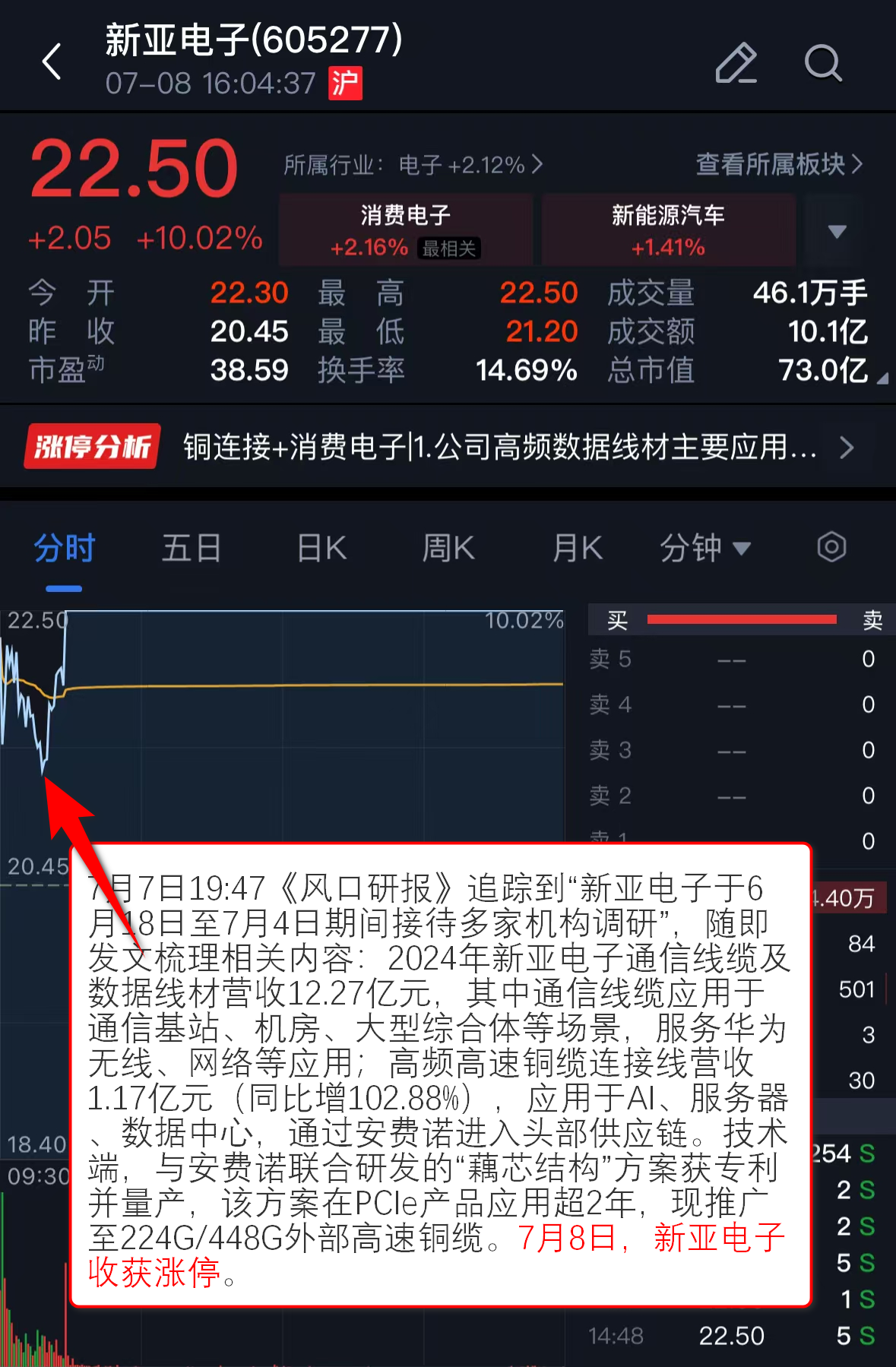Open the search magnifier
Viewport: 896px width, 1367px height.
pos(823,63)
